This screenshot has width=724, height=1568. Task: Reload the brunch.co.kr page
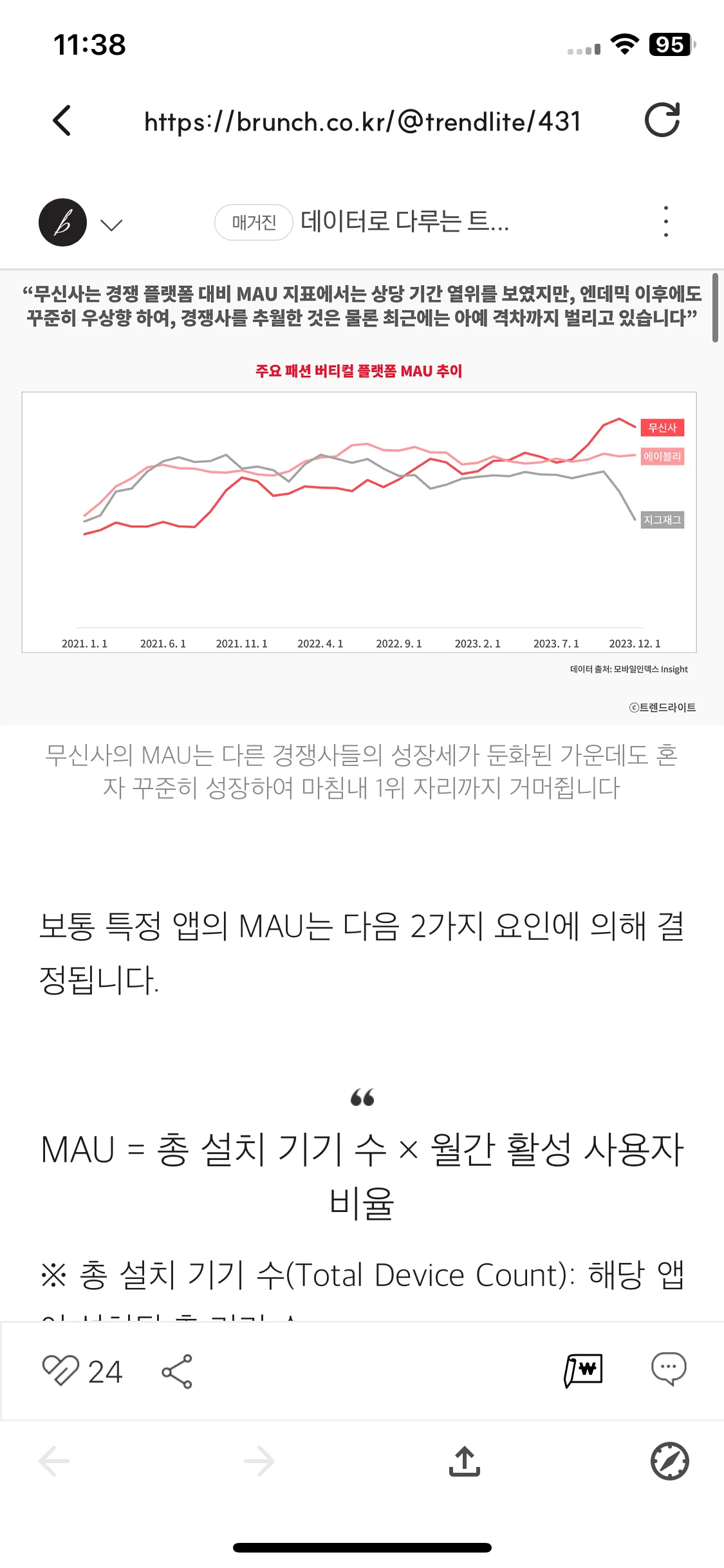pyautogui.click(x=662, y=120)
